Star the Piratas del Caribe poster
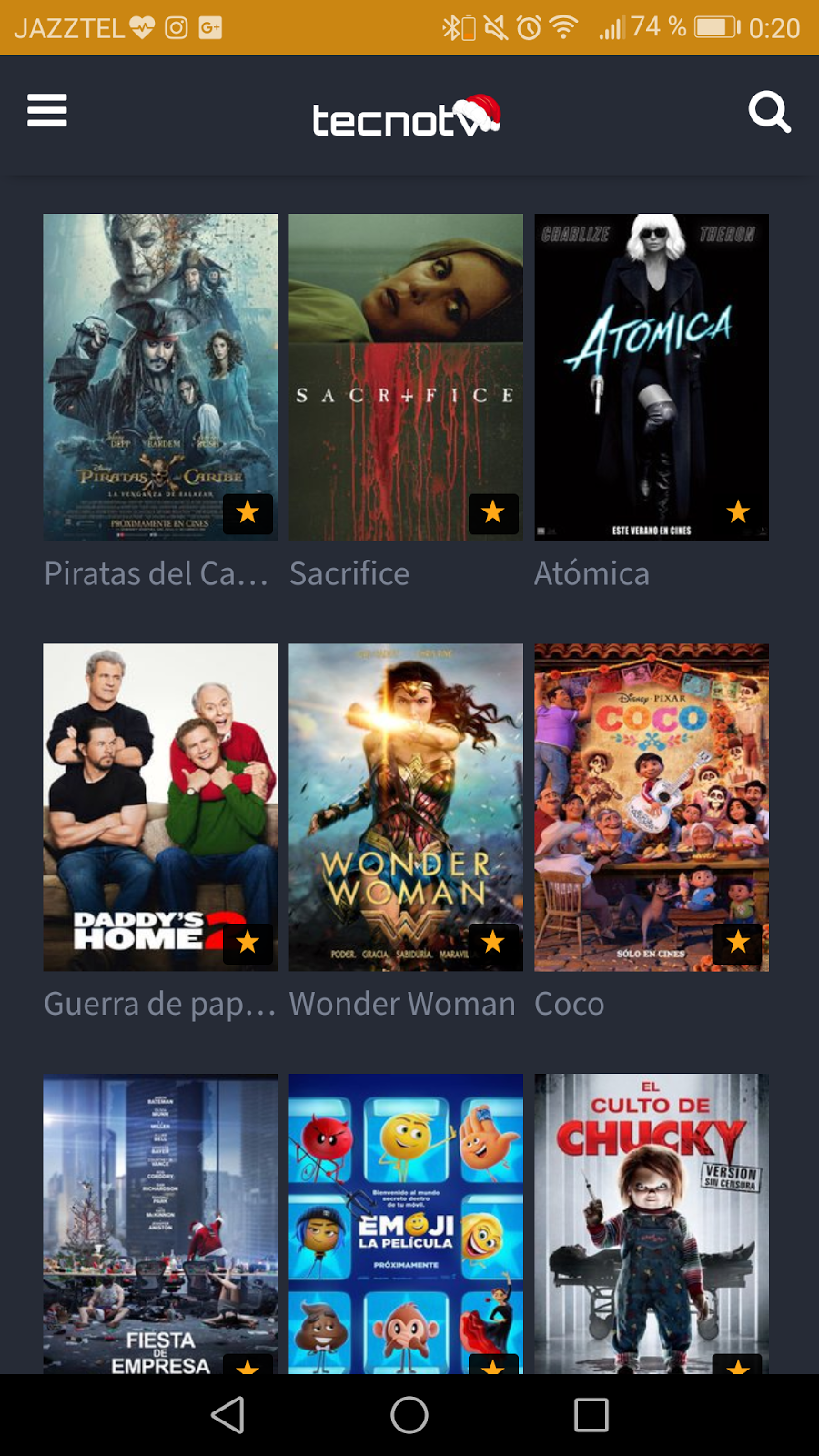819x1456 pixels. [248, 512]
